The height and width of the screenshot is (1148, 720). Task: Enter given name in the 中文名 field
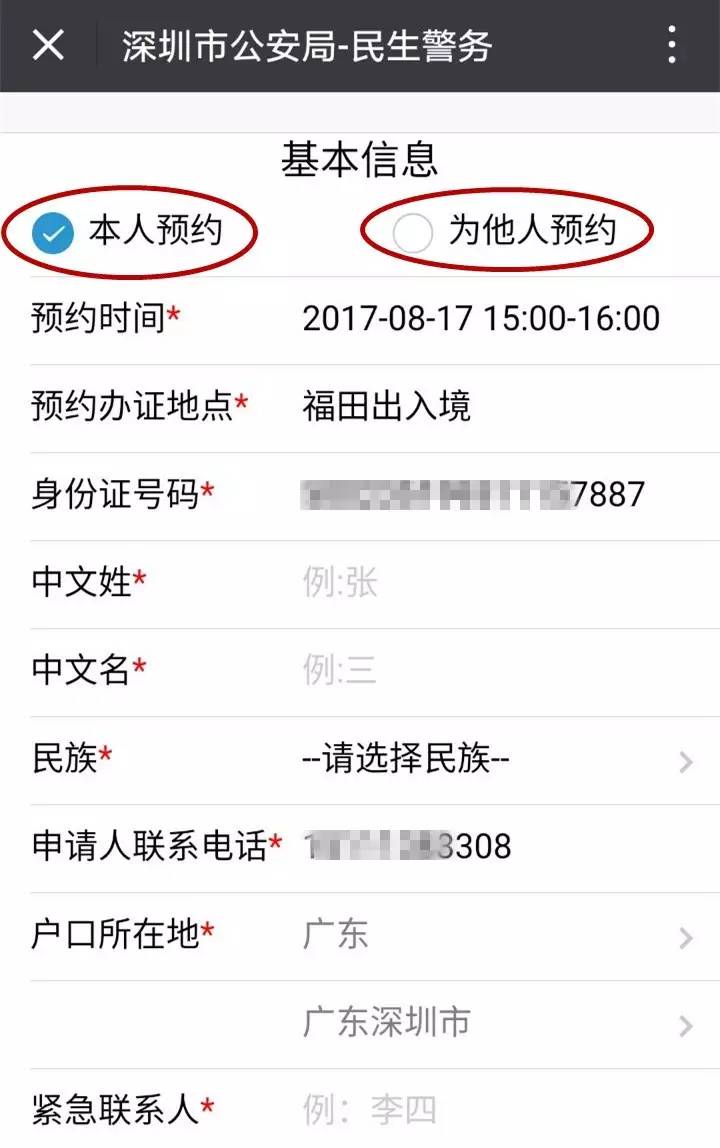tap(480, 670)
